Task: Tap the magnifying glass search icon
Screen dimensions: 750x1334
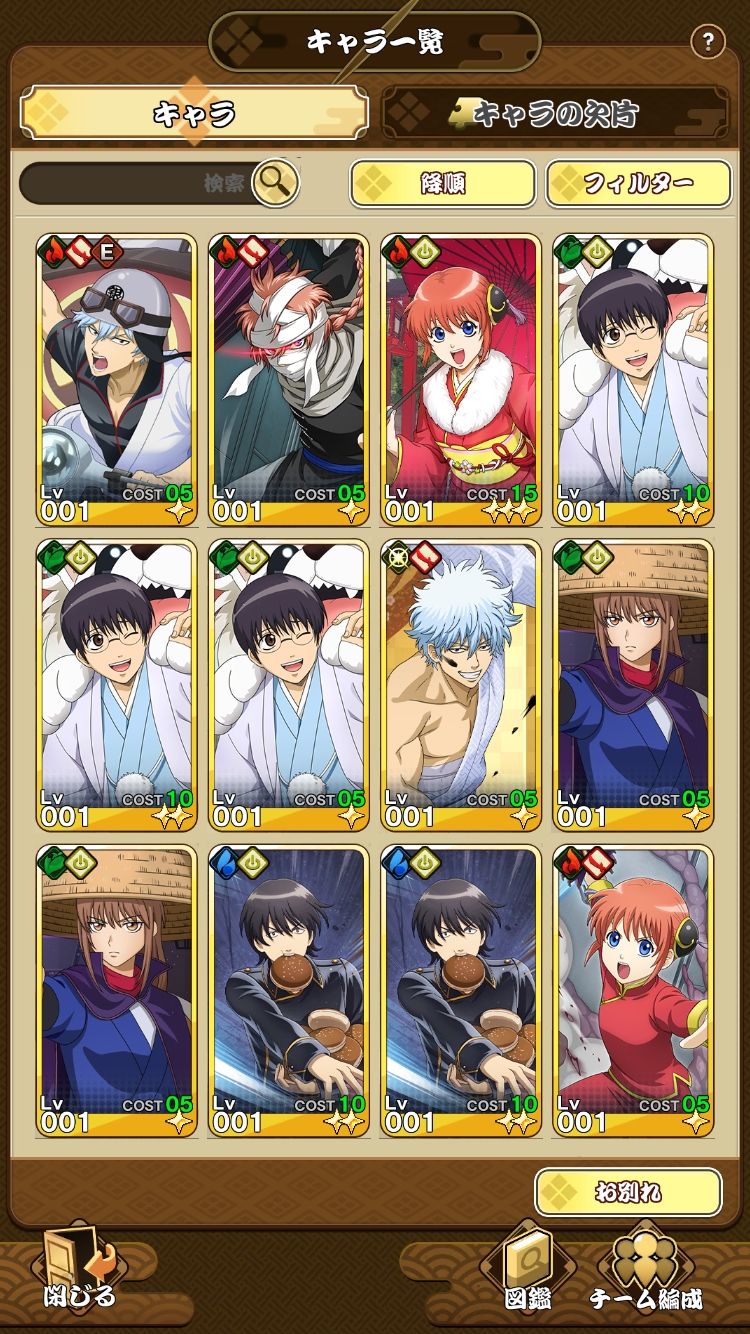Action: [275, 182]
